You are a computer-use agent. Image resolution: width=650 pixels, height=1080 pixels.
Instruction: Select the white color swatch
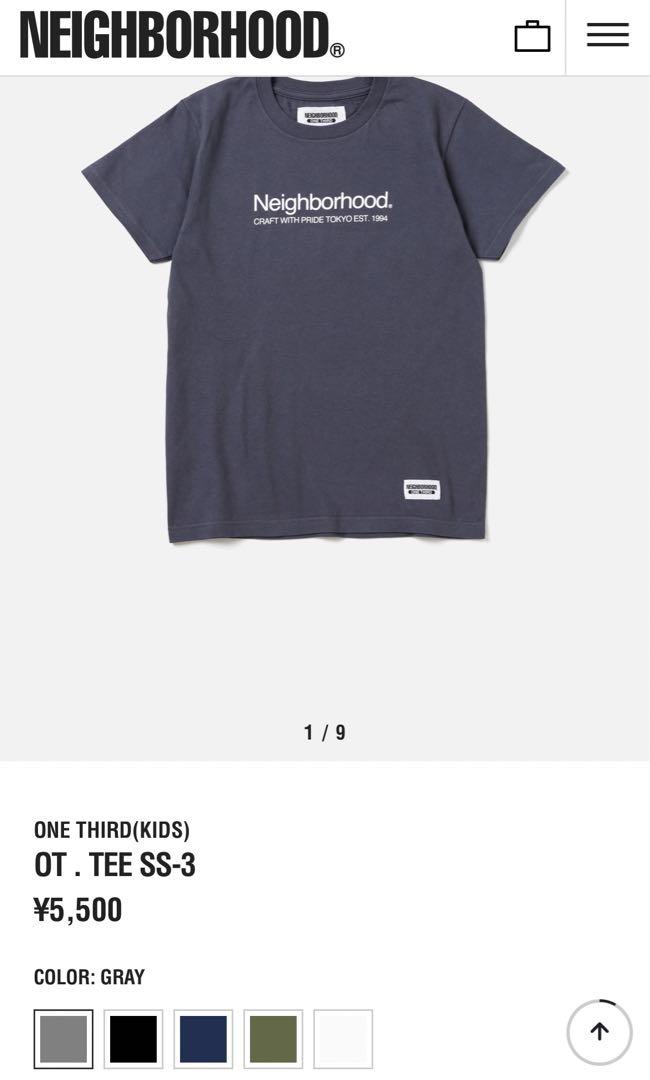tap(343, 1038)
